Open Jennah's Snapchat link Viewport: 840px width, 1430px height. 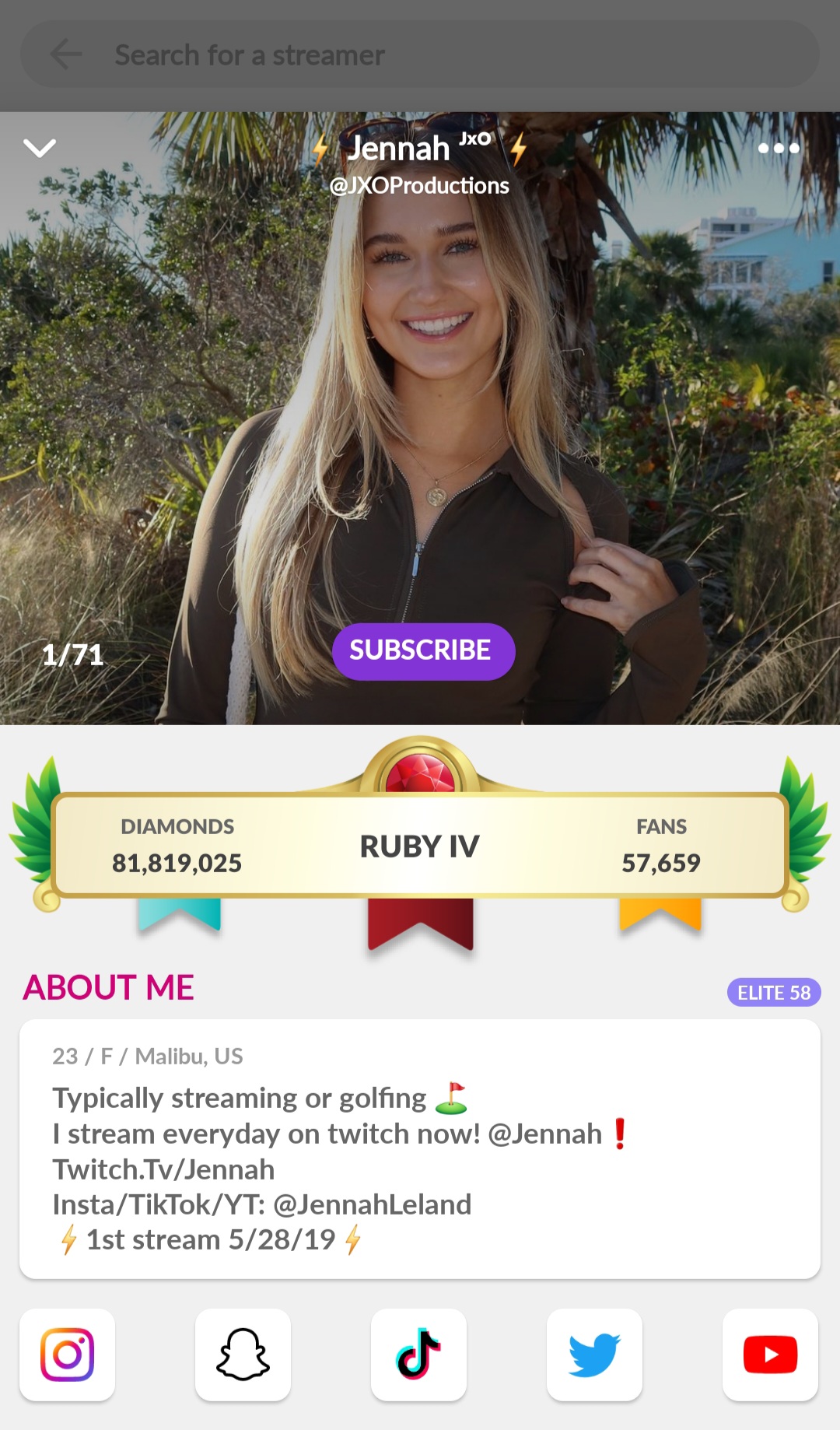tap(243, 1355)
